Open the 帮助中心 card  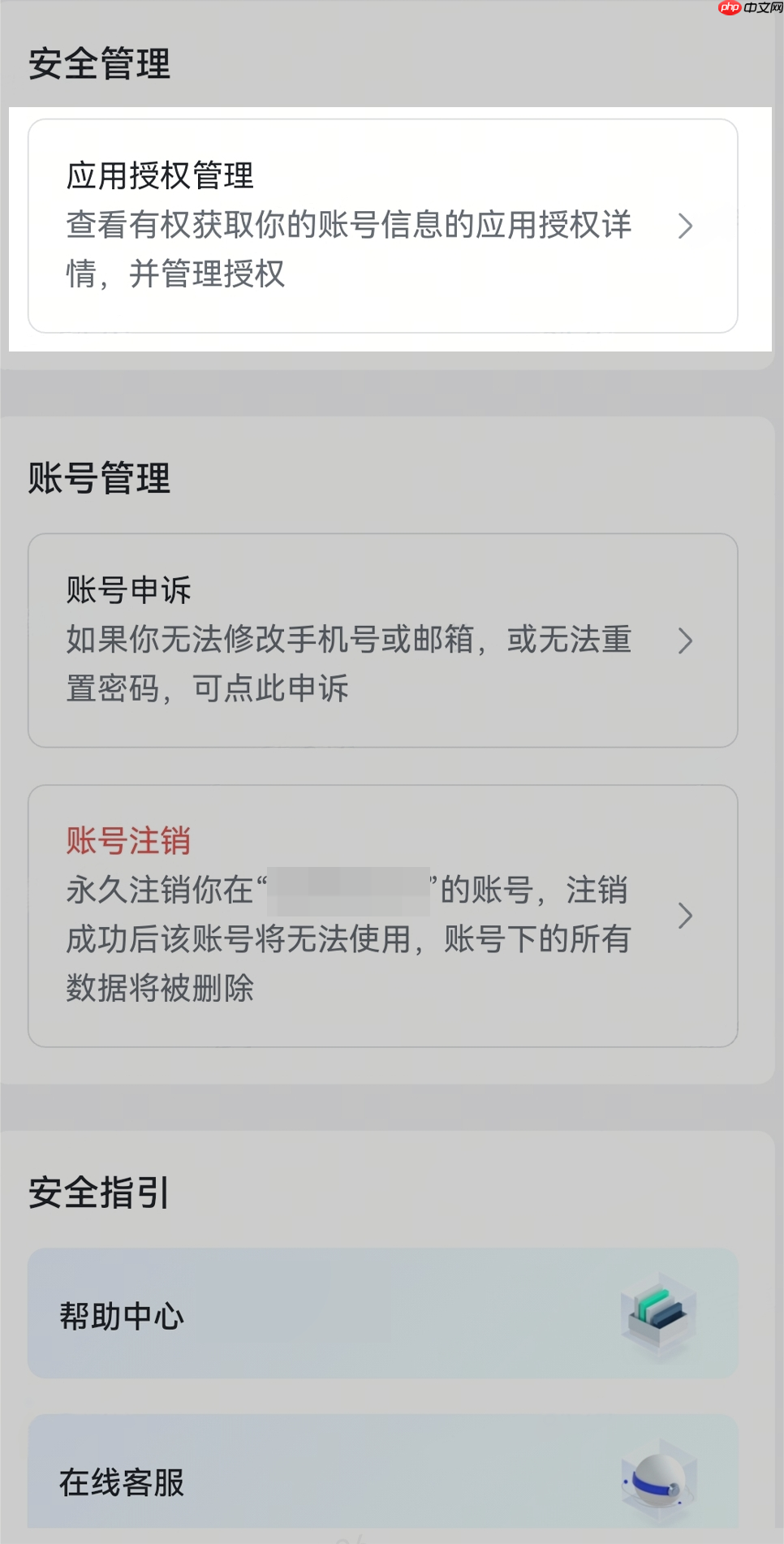click(x=382, y=1313)
